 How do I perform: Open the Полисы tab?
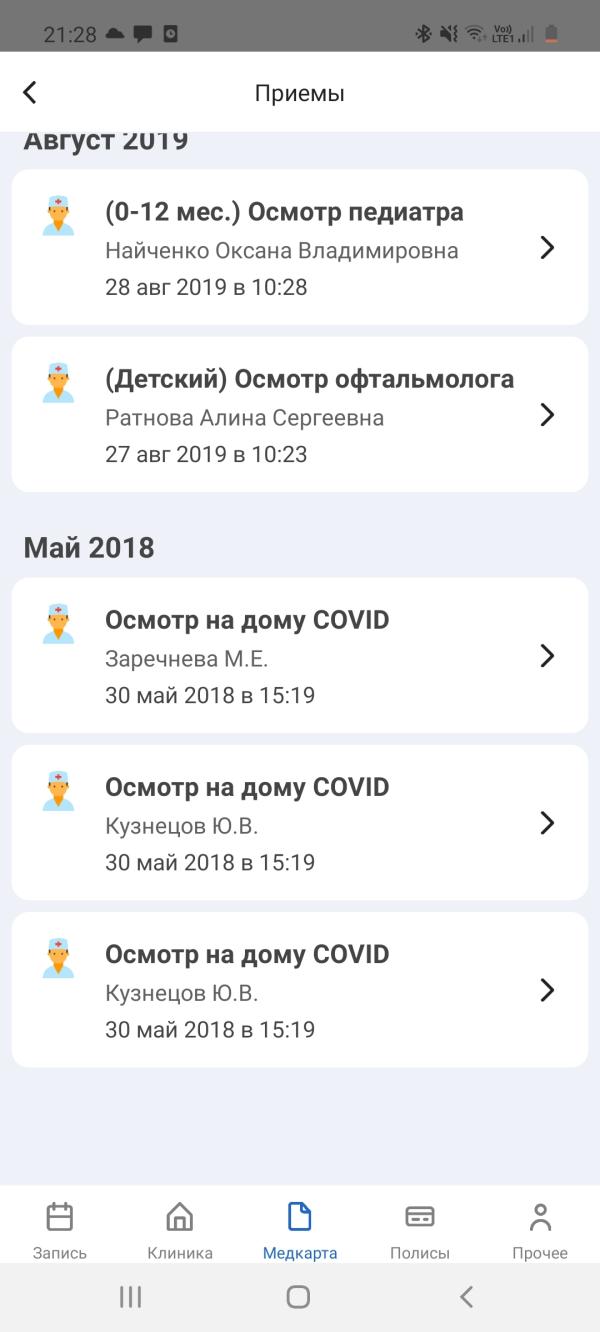pyautogui.click(x=420, y=1231)
